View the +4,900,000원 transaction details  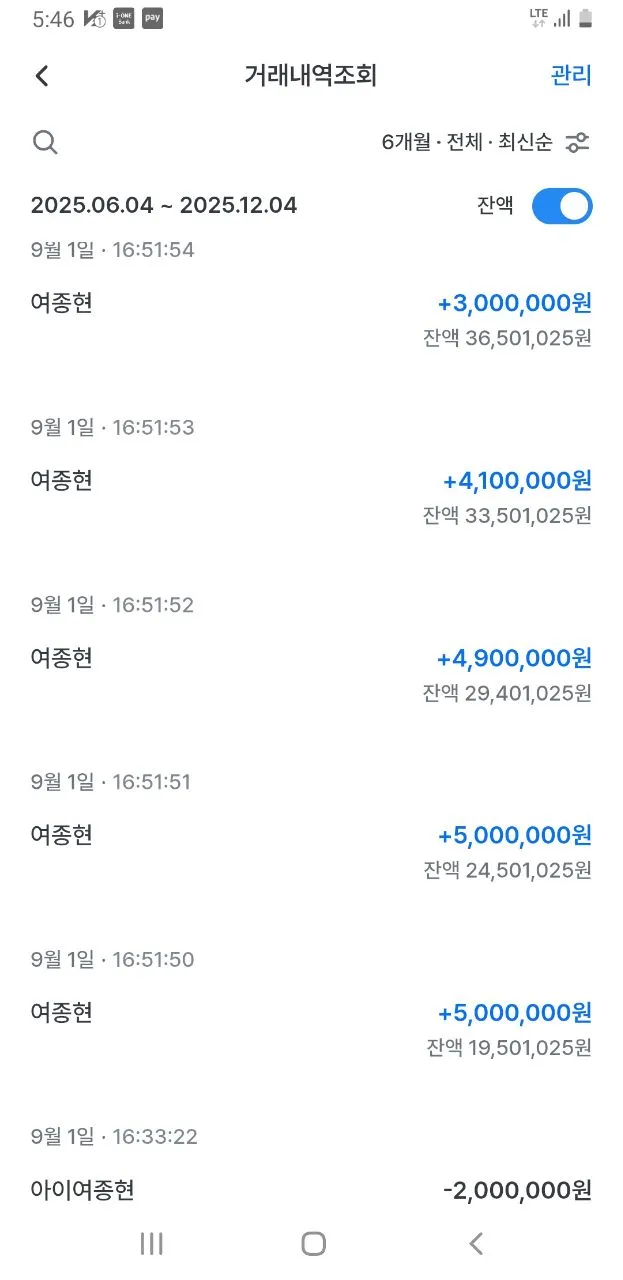(311, 673)
